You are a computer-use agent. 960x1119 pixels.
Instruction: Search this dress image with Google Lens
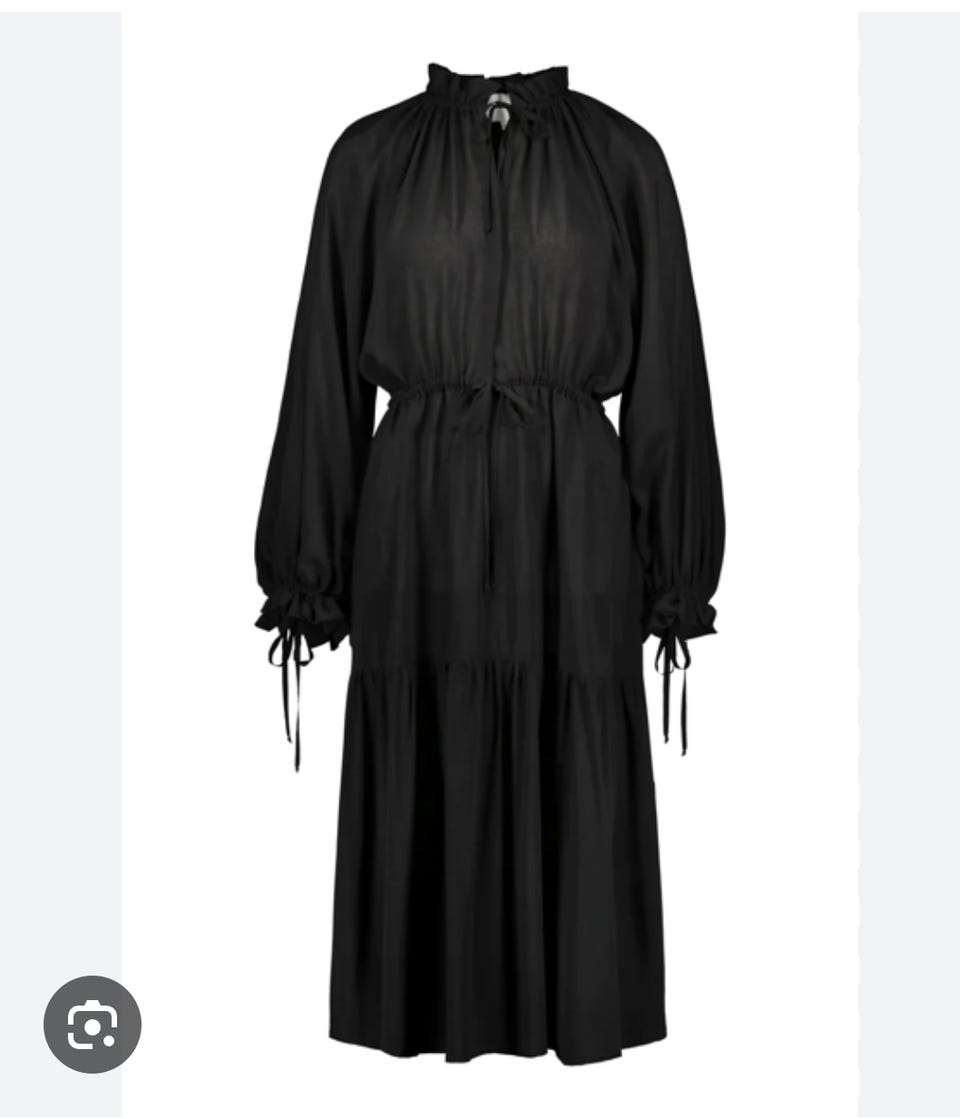[92, 1025]
